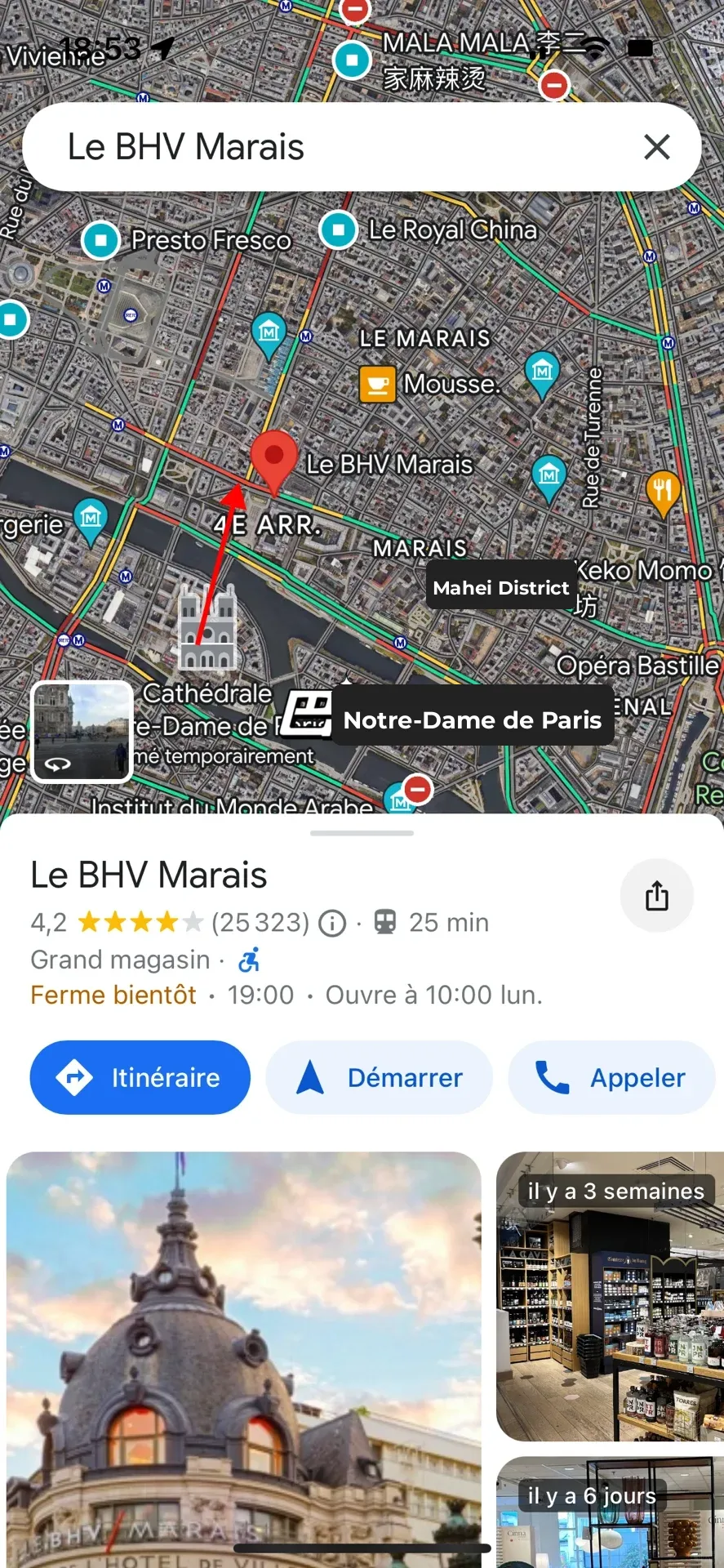The width and height of the screenshot is (724, 1568).
Task: Start navigation with Démarrer
Action: click(379, 1077)
